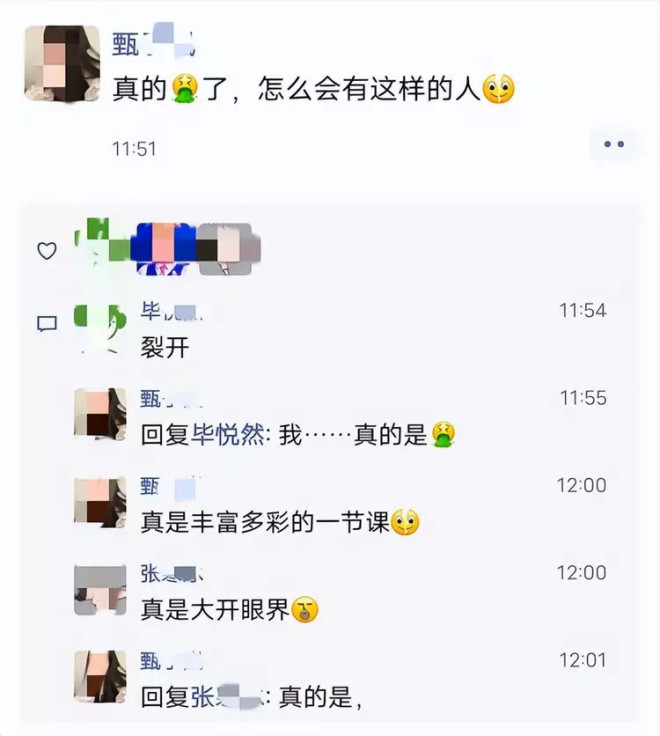Image resolution: width=660 pixels, height=736 pixels.
Task: Open the 张 name above '真是大开眼界'
Action: (x=172, y=574)
